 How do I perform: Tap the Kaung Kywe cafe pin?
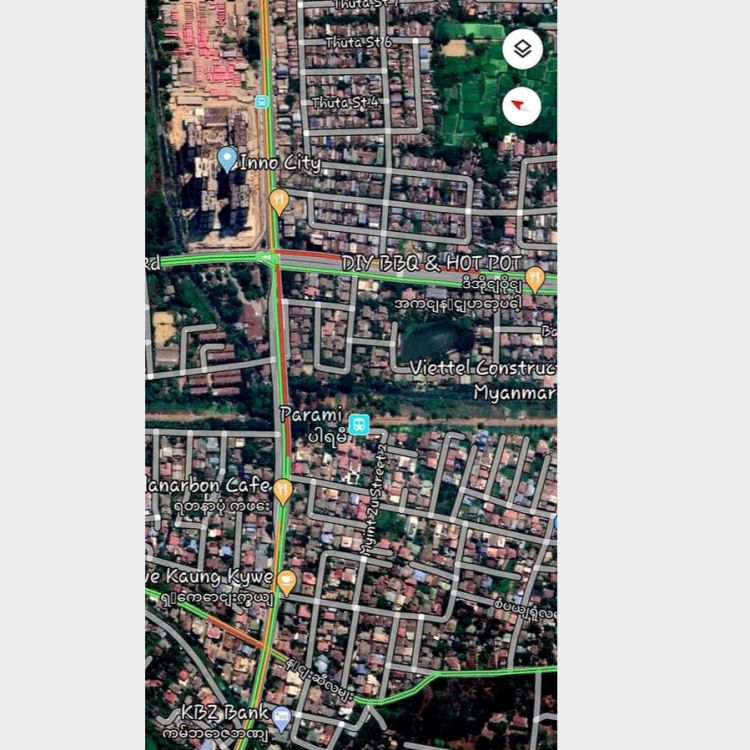(287, 581)
